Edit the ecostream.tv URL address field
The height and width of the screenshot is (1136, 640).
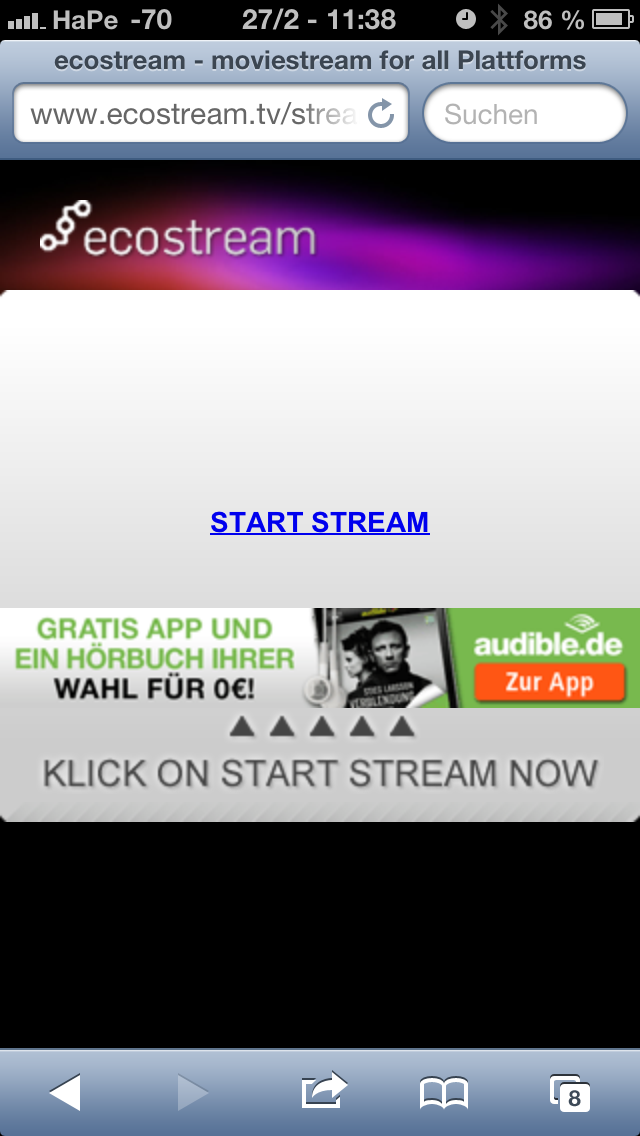pyautogui.click(x=190, y=114)
